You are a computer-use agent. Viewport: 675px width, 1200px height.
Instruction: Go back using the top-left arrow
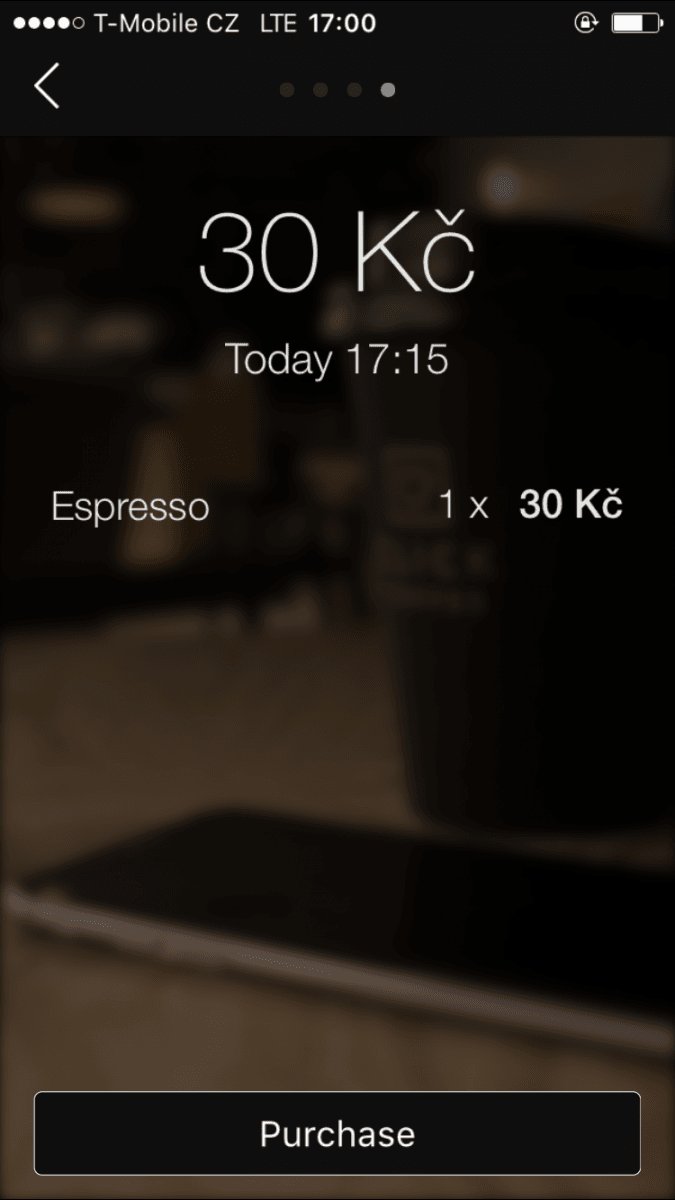(47, 87)
